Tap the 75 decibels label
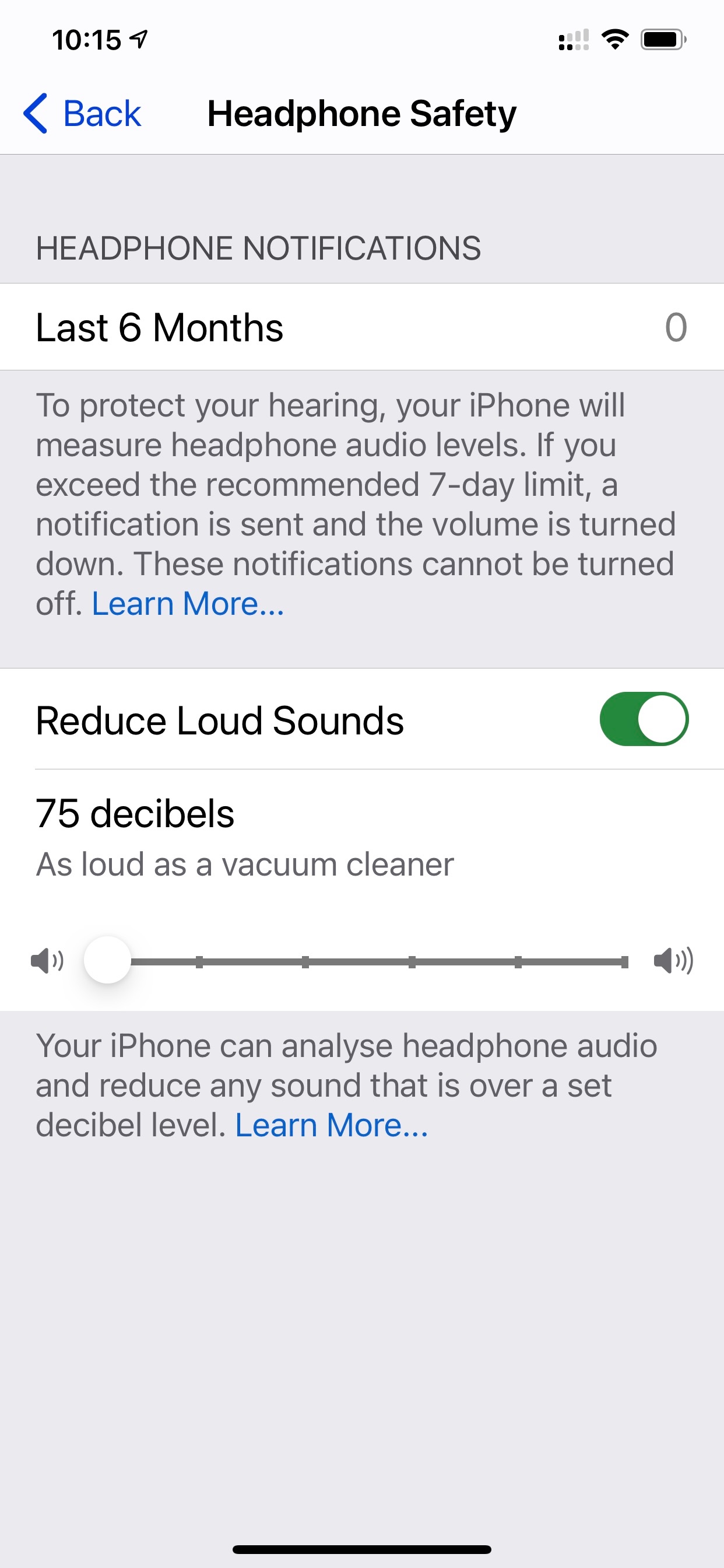 coord(135,813)
